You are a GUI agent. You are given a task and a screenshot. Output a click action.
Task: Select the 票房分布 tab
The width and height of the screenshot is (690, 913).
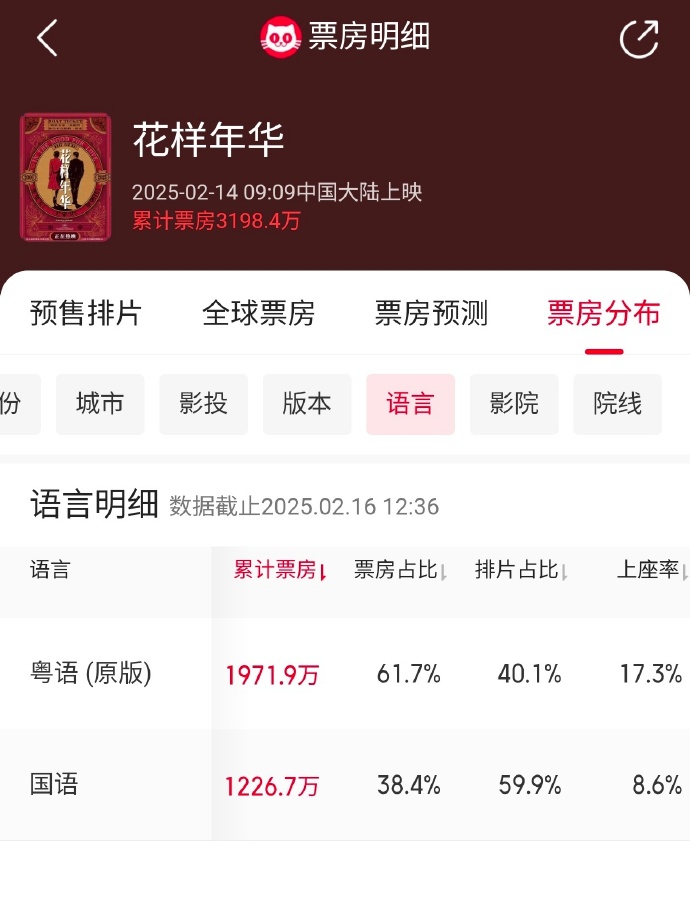(603, 313)
